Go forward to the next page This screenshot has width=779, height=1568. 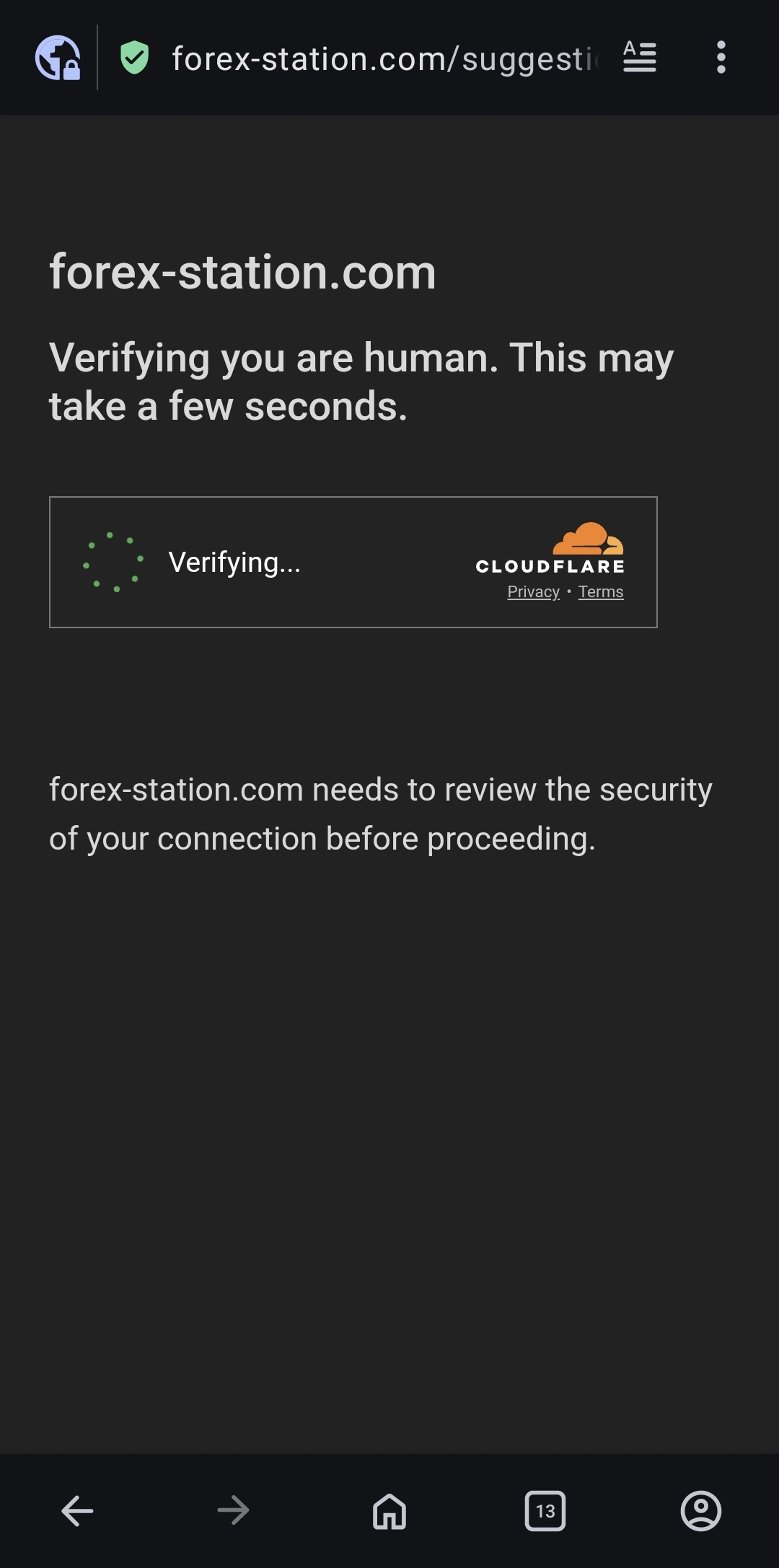point(233,1510)
